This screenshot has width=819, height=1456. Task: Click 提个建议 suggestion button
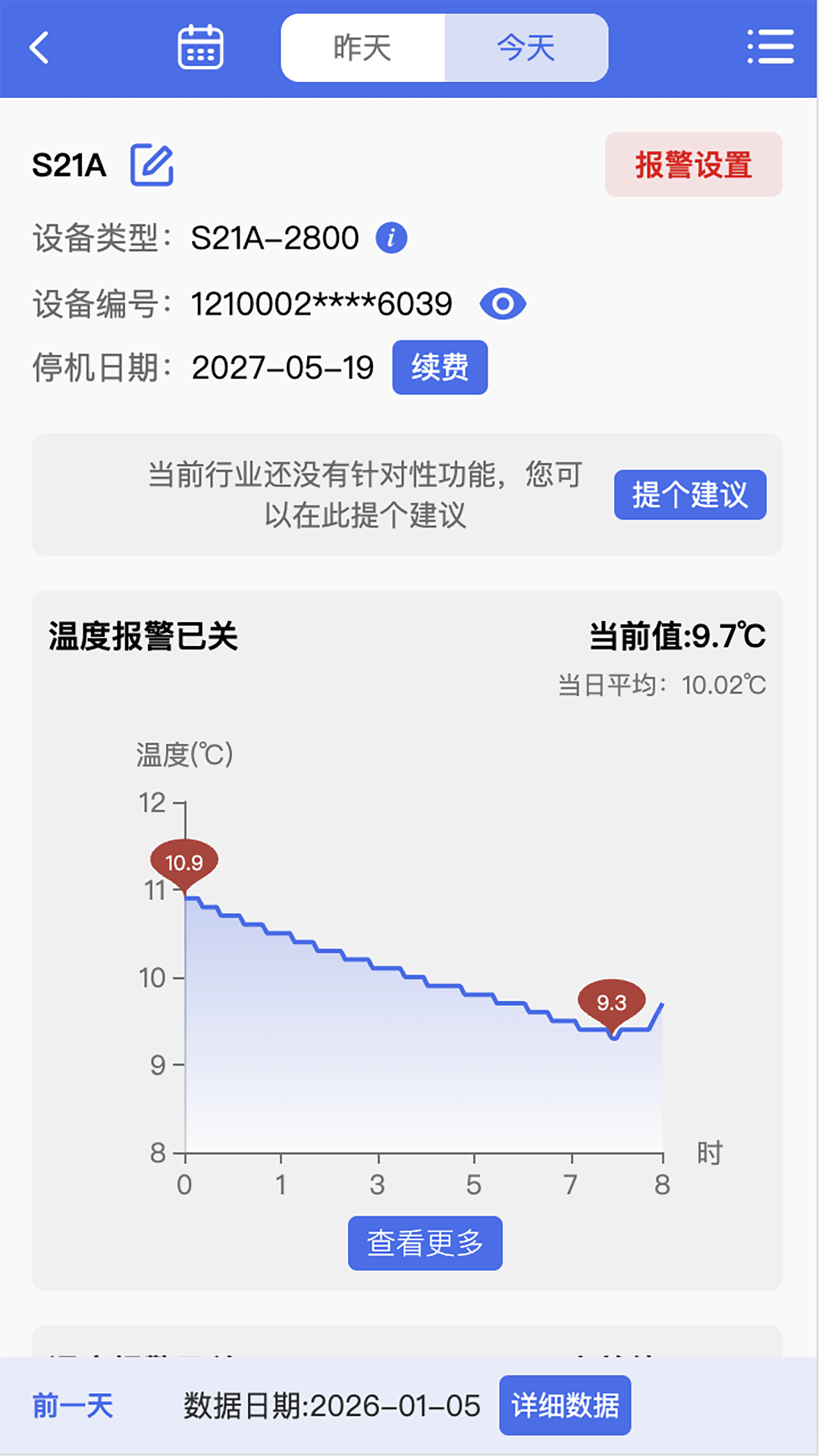tap(689, 494)
